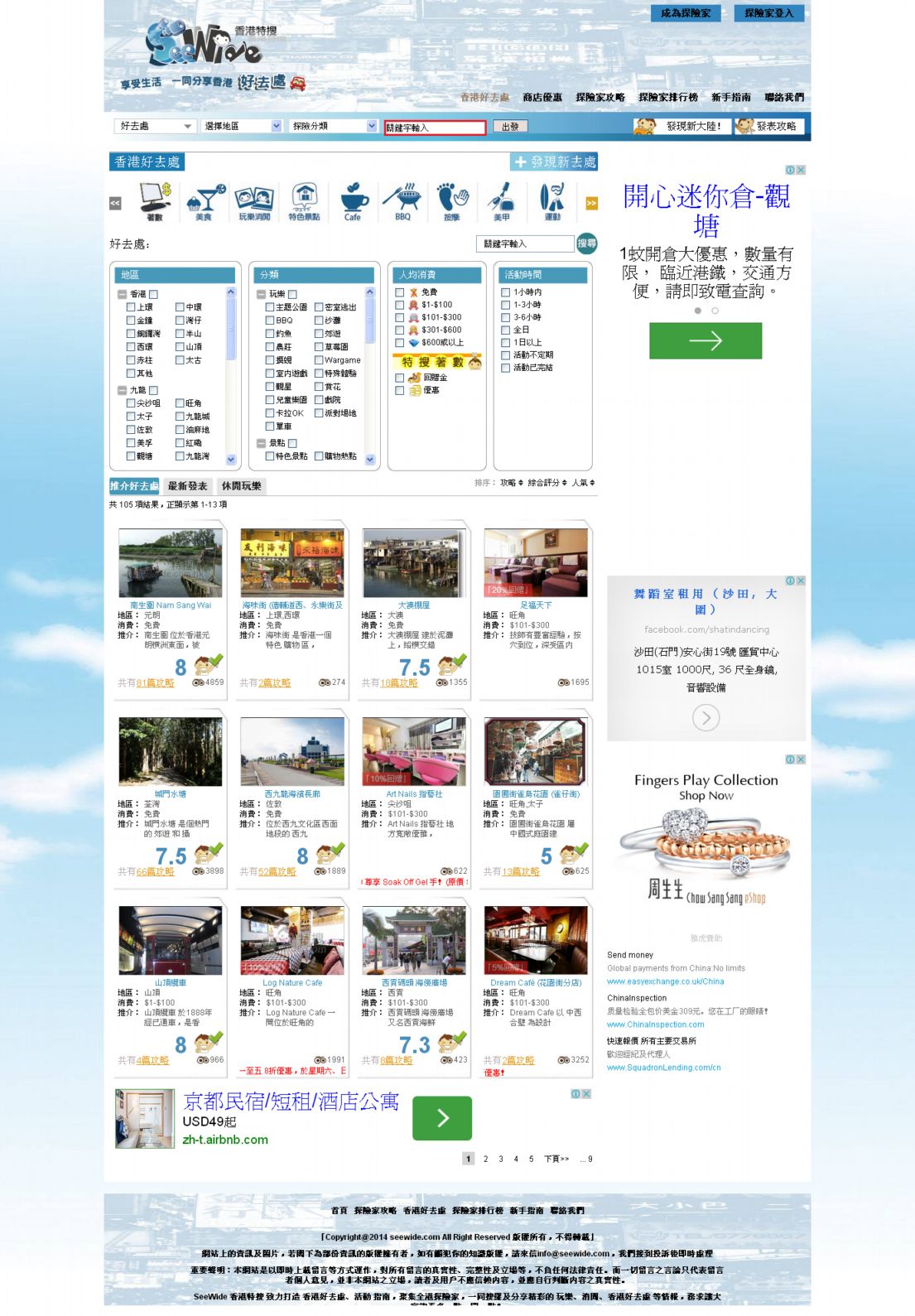The image size is (915, 1316).
Task: Open 商店優惠 in the top navigation
Action: (542, 98)
